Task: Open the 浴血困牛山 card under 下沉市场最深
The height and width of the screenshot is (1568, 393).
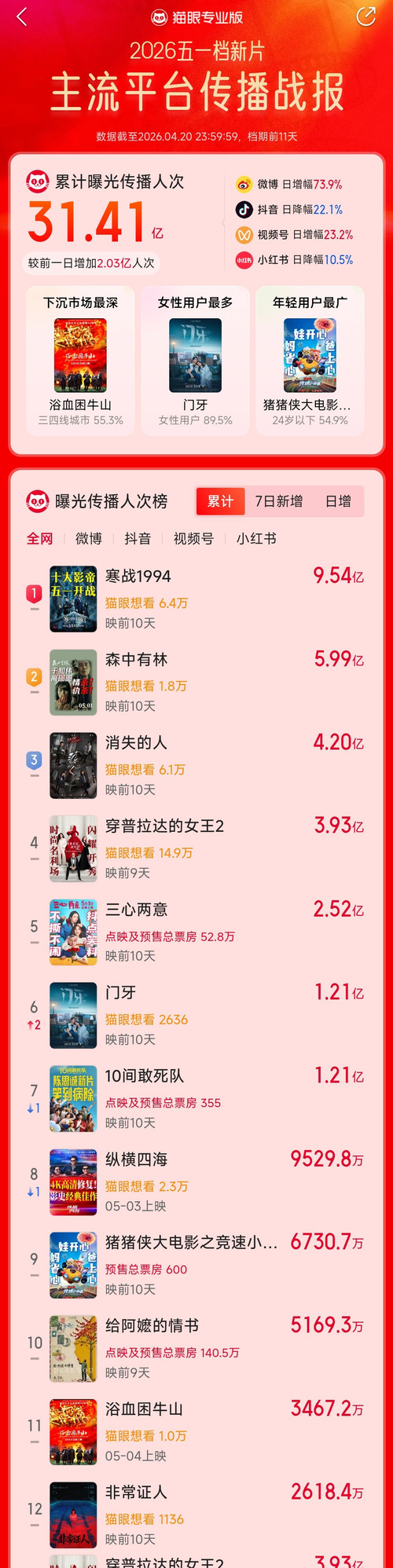Action: 80,360
